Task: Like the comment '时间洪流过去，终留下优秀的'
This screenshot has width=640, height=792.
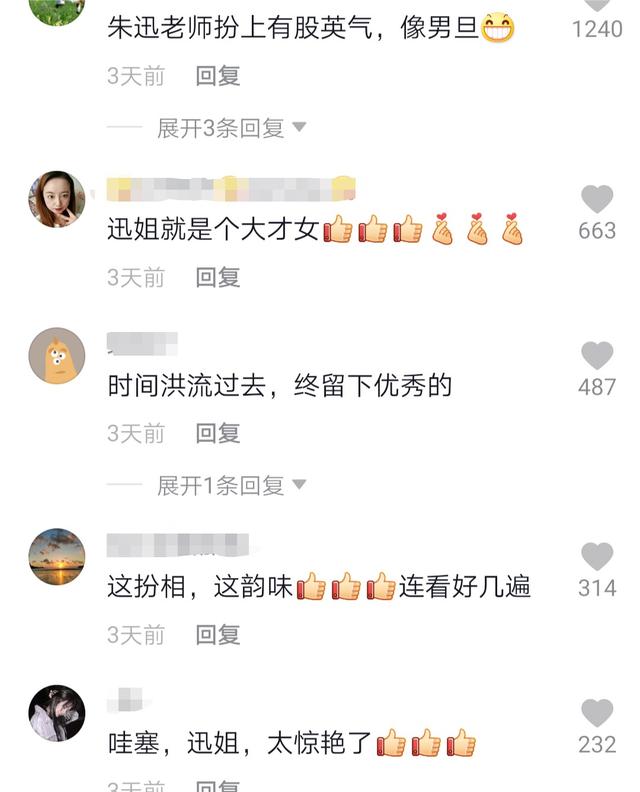Action: 597,356
